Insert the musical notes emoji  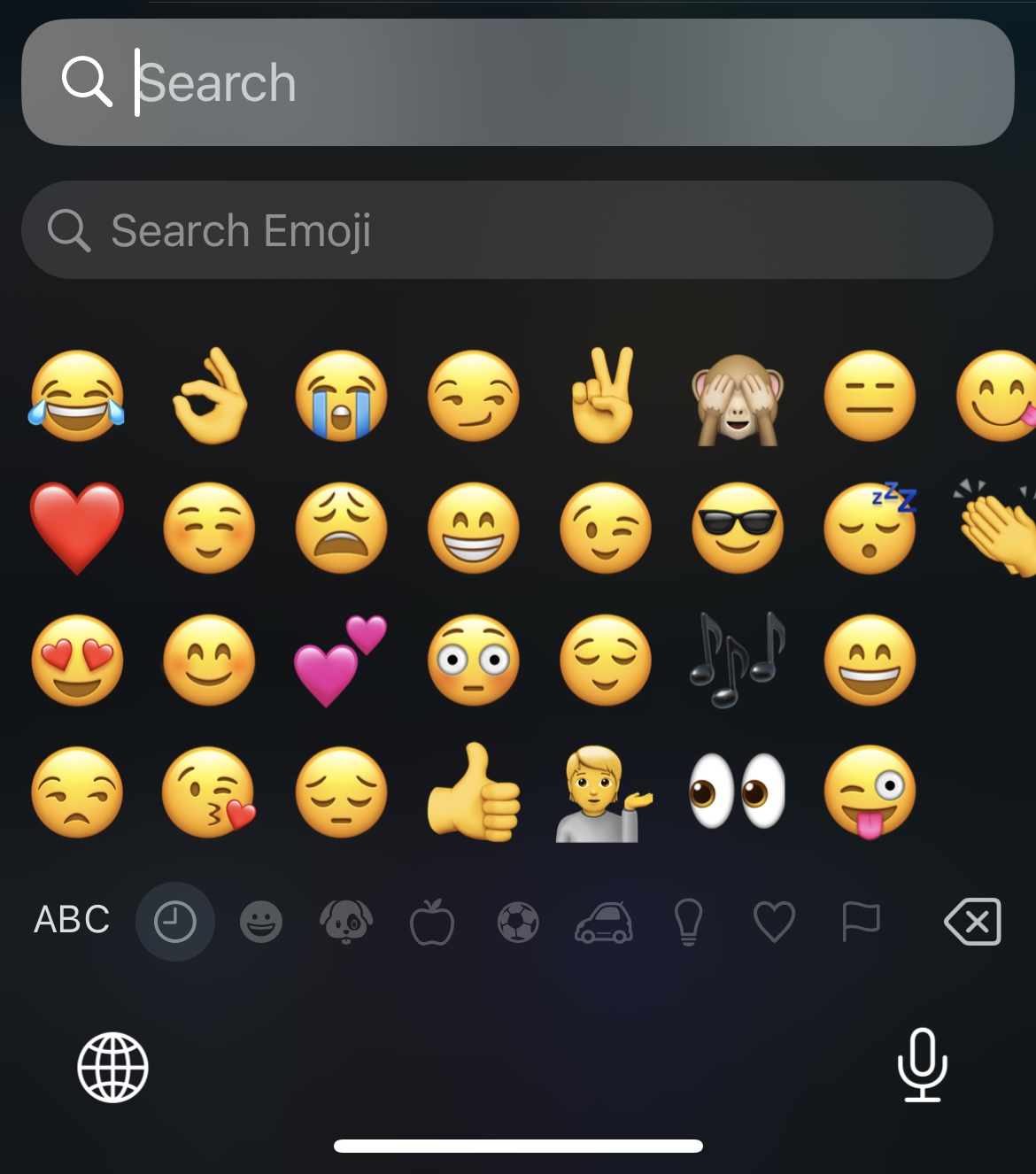pyautogui.click(x=738, y=660)
